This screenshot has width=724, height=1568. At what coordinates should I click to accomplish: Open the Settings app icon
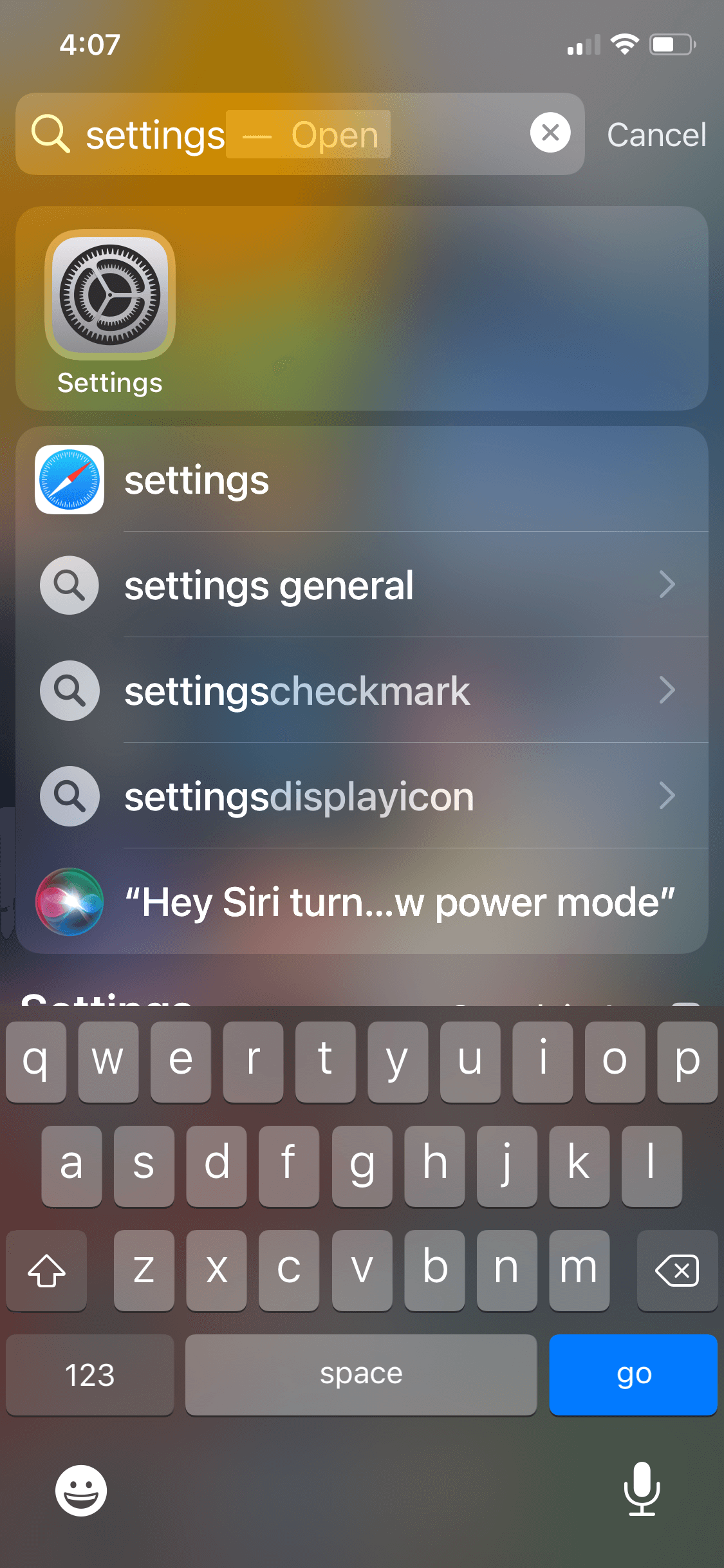pyautogui.click(x=110, y=295)
